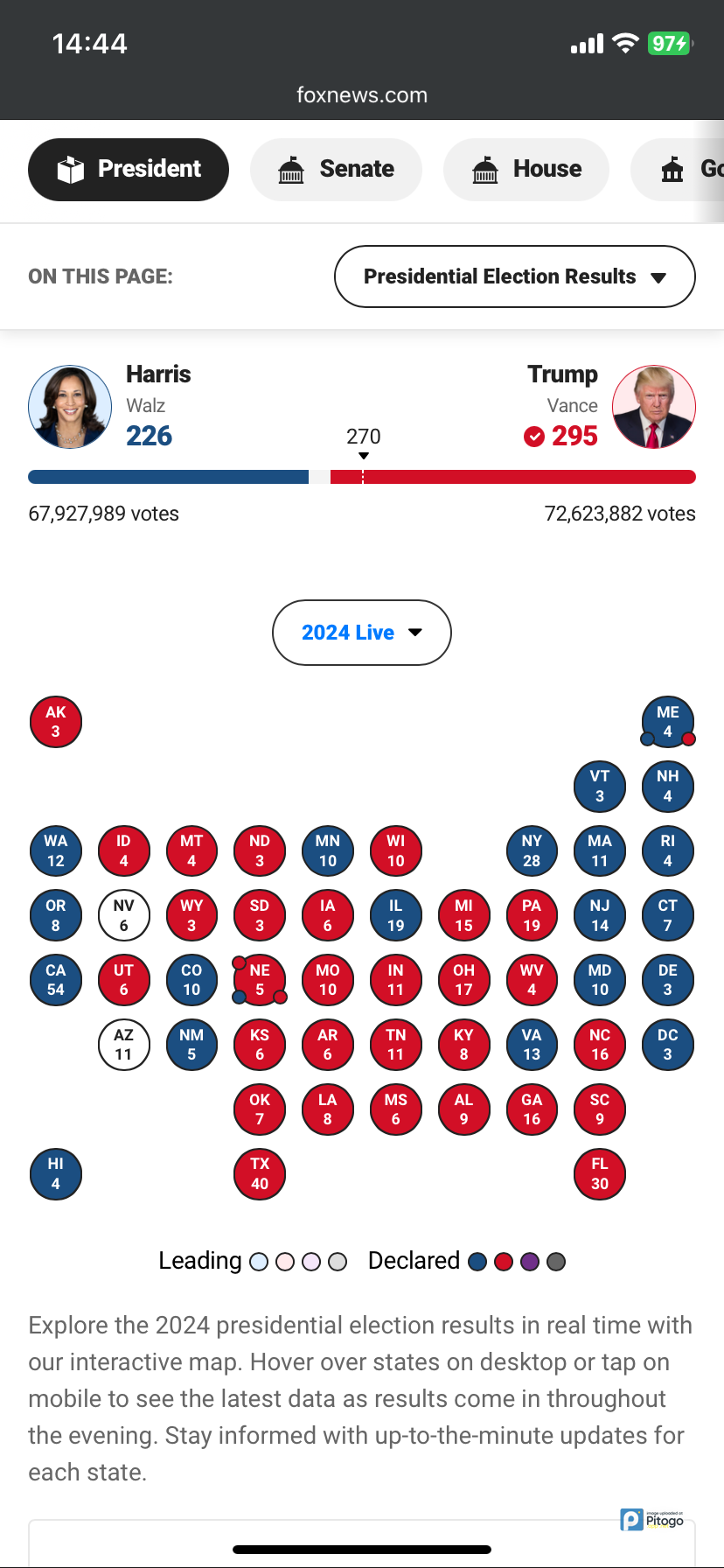This screenshot has width=724, height=1568.
Task: Select the Pennsylvania state circle
Action: pos(532,915)
